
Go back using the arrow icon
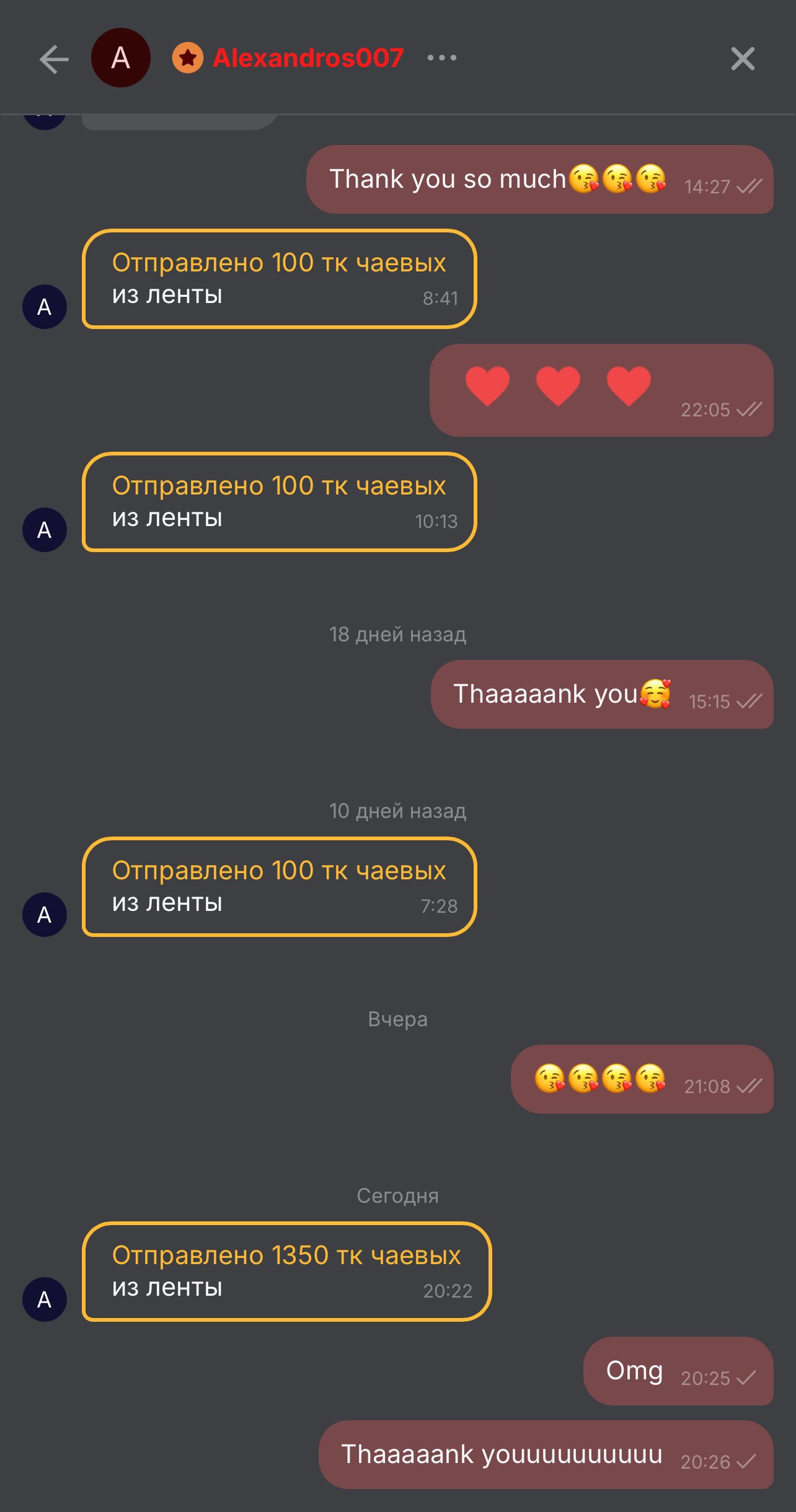point(54,59)
